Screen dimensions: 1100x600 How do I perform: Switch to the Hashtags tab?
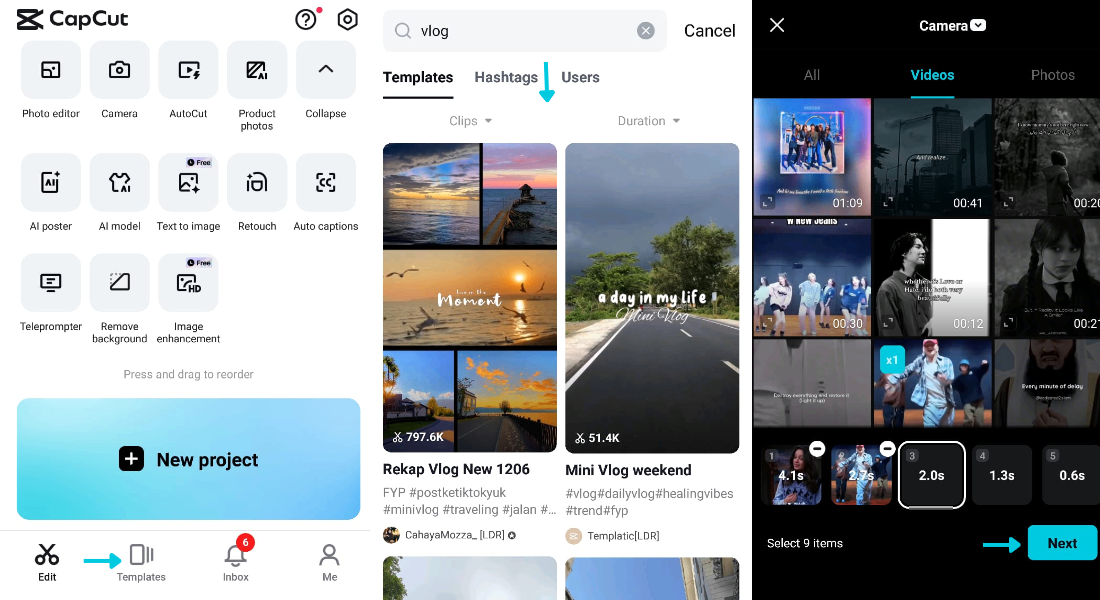click(x=506, y=77)
